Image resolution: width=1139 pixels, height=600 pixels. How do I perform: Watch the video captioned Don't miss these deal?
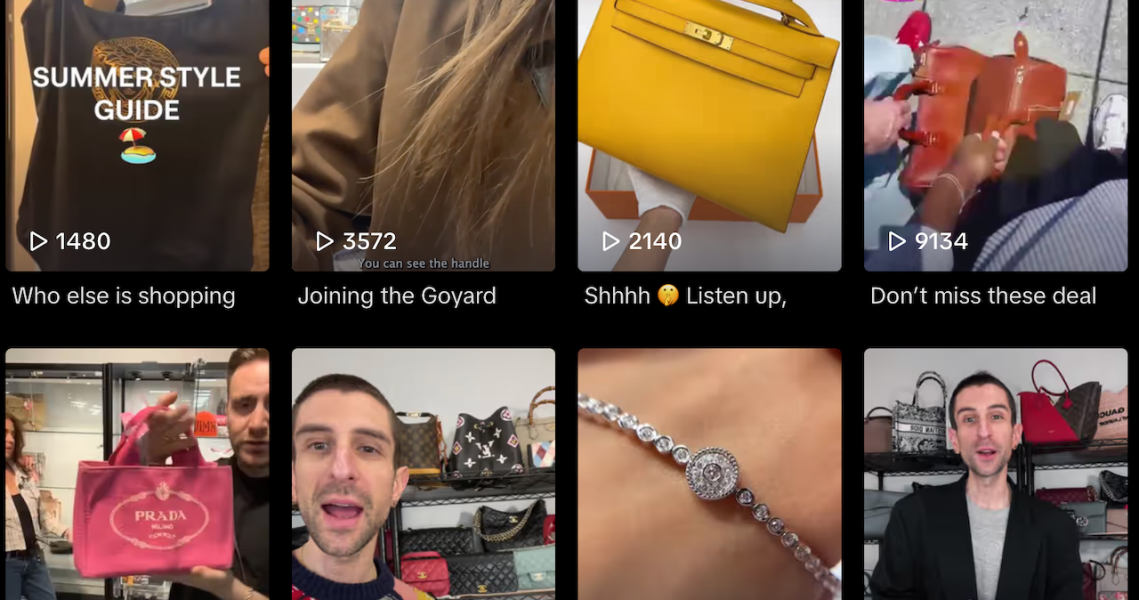coord(995,135)
